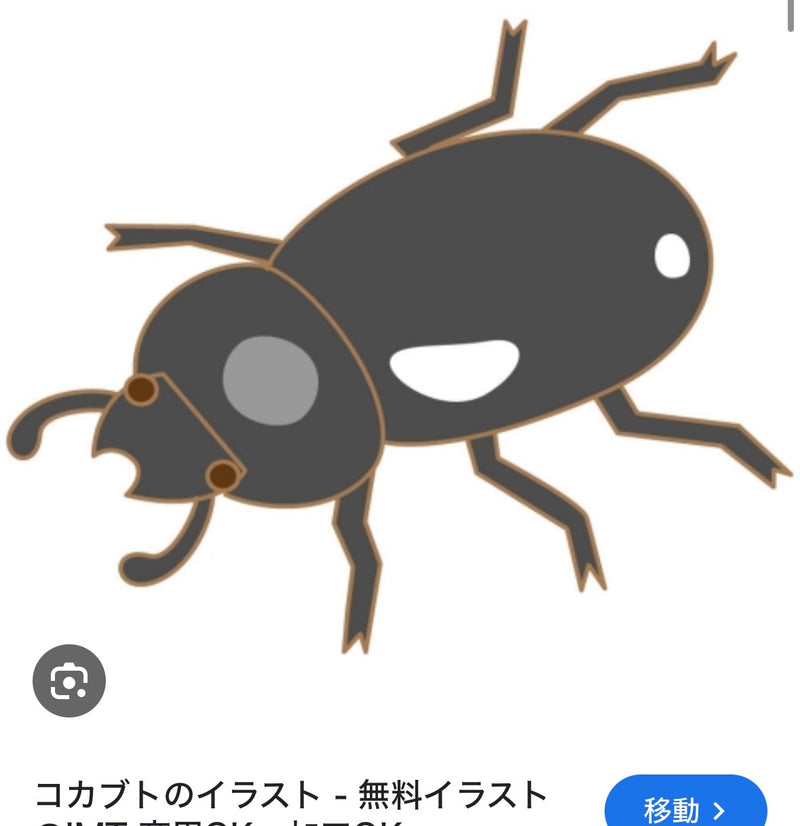Image resolution: width=800 pixels, height=826 pixels.
Task: Click the camera icon inside the gray circle
Action: point(70,683)
